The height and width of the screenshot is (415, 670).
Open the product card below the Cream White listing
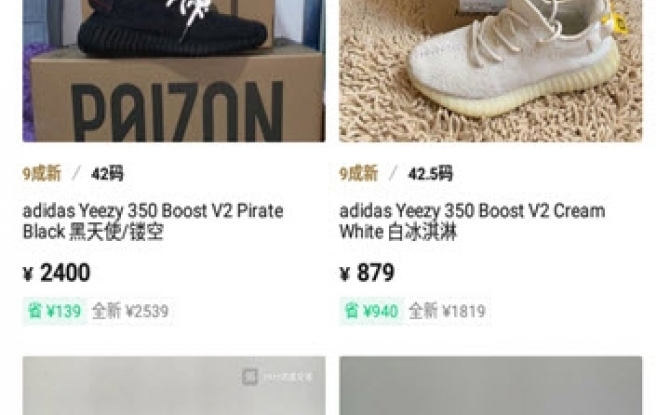coord(490,386)
